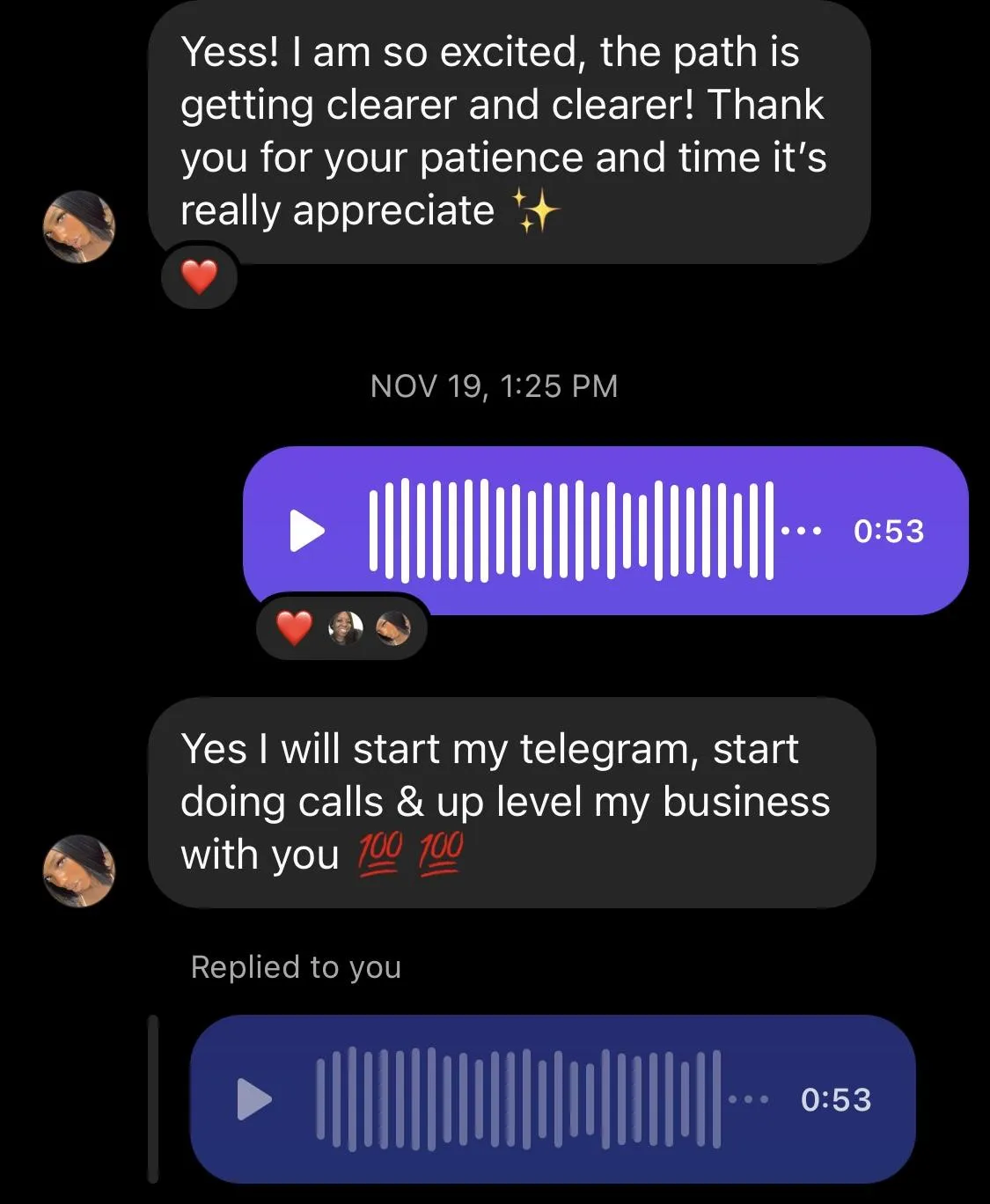Open sender's avatar beside the excited message

[79, 226]
